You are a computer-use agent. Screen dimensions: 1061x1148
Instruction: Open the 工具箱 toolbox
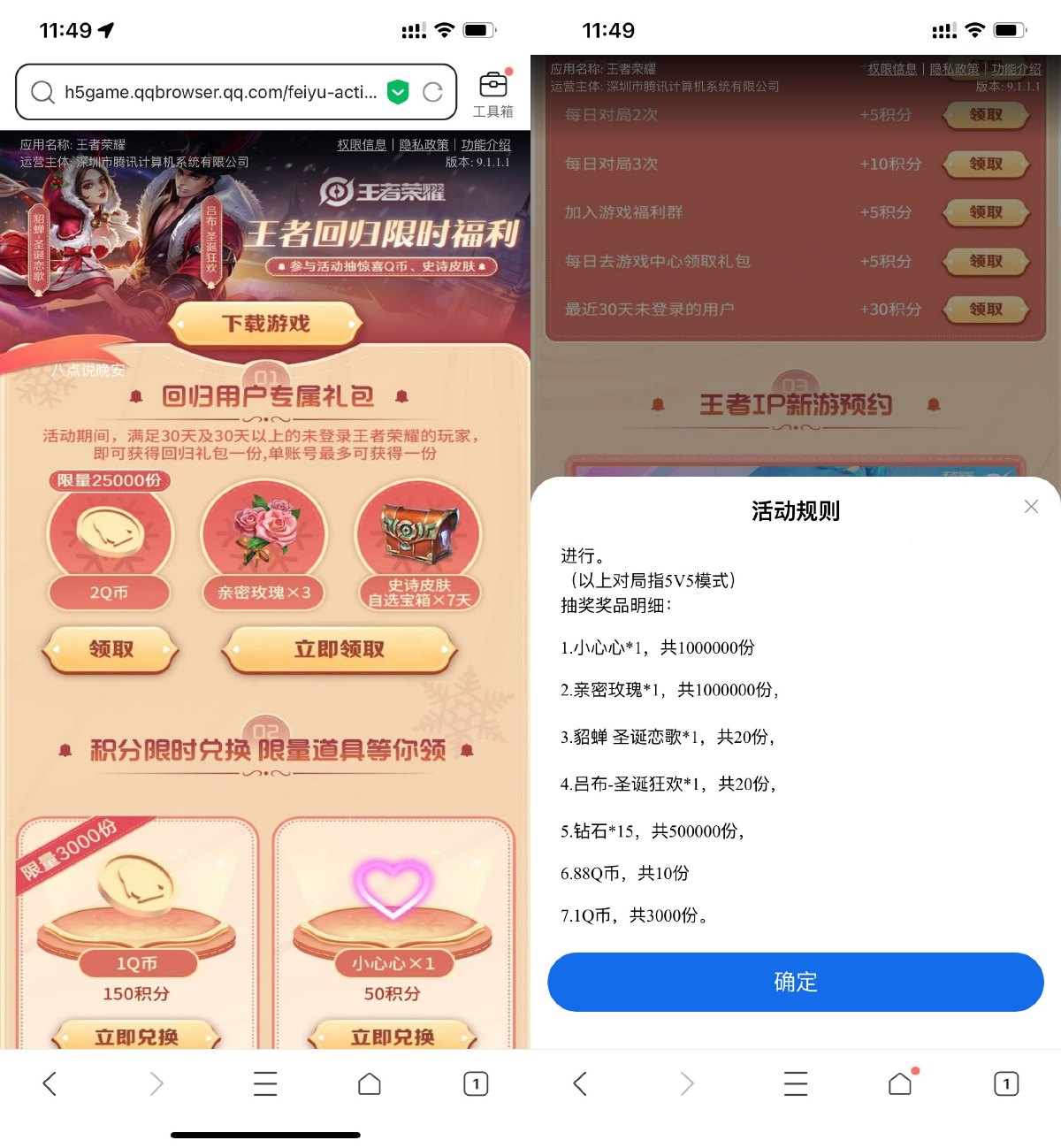point(492,93)
